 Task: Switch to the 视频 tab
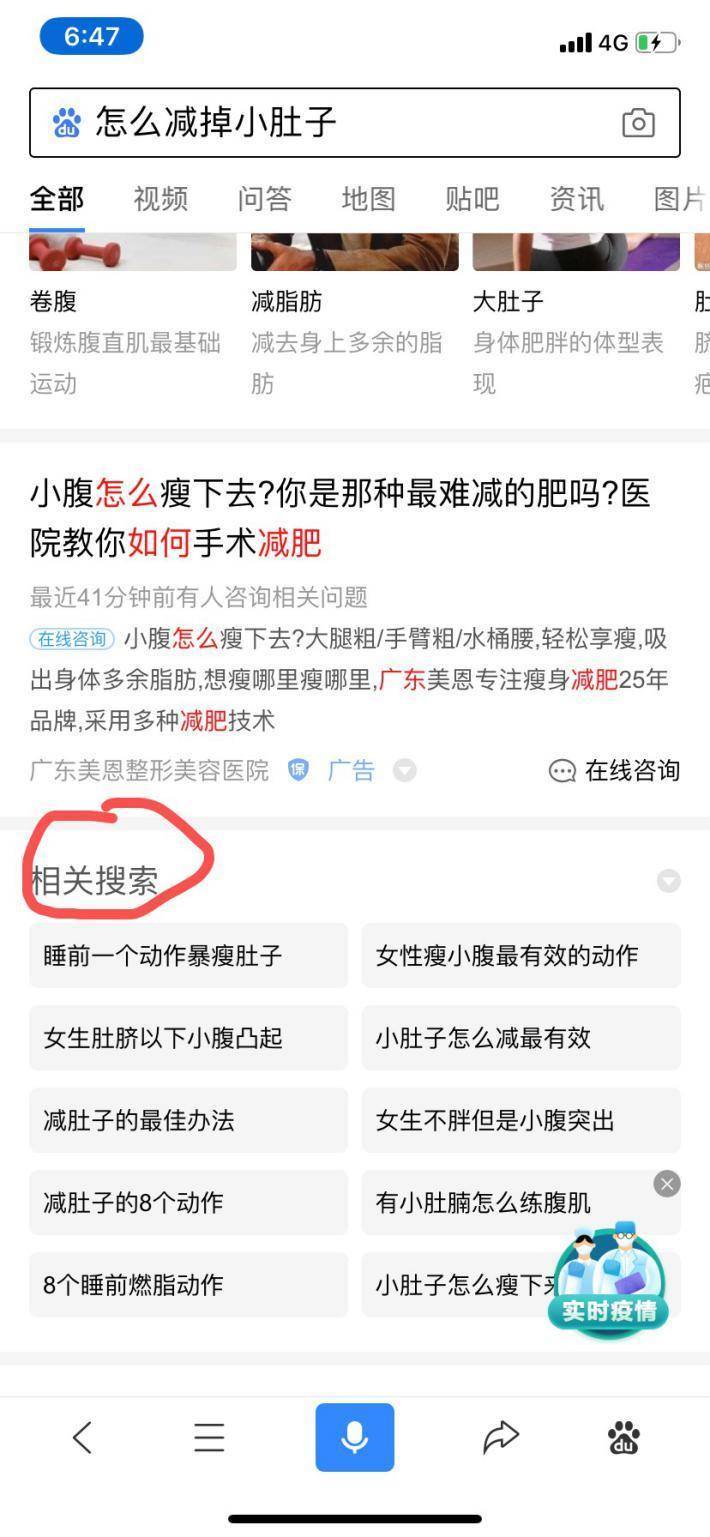pyautogui.click(x=161, y=199)
